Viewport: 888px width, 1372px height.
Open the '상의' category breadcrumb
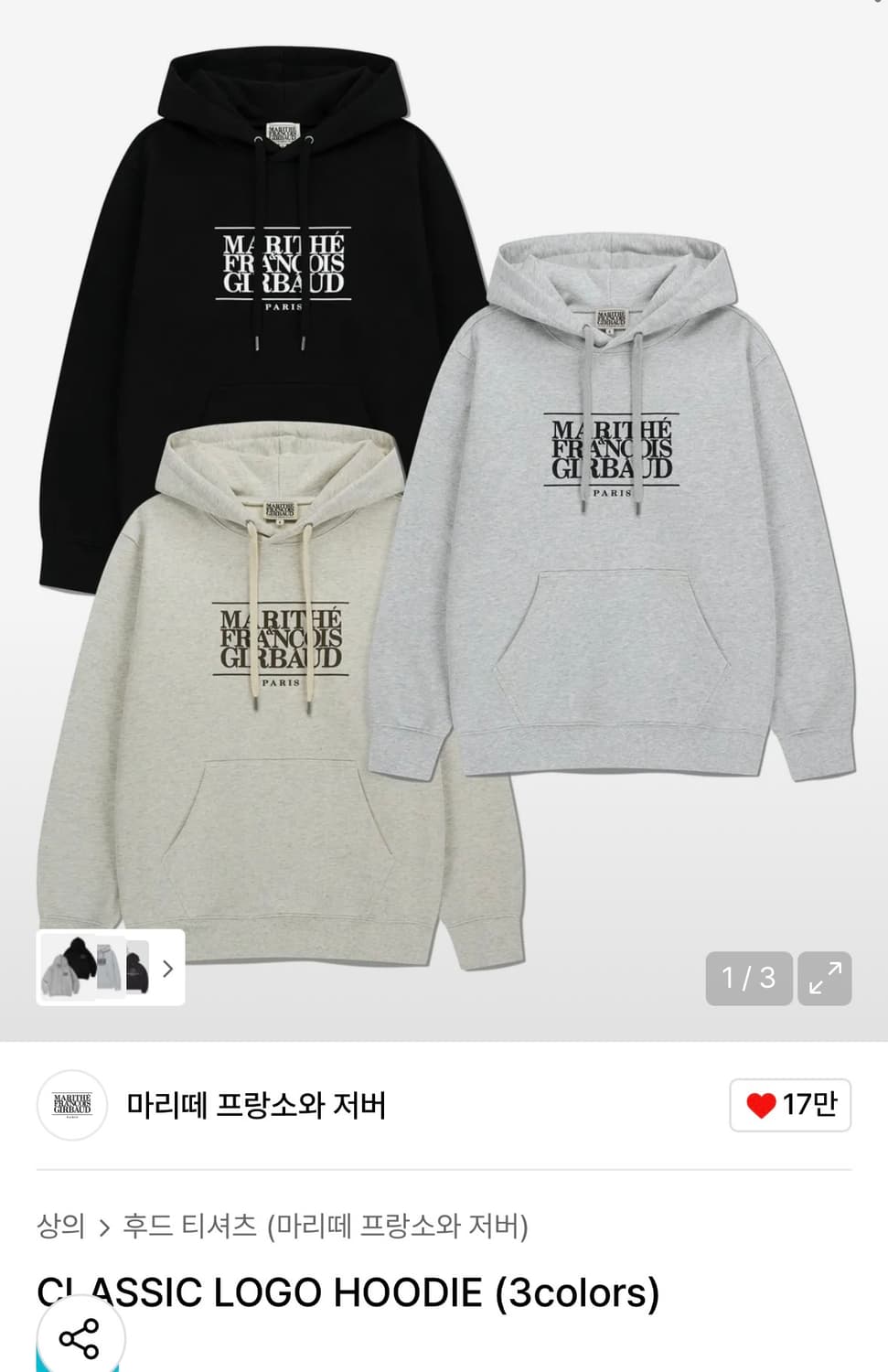60,1227
